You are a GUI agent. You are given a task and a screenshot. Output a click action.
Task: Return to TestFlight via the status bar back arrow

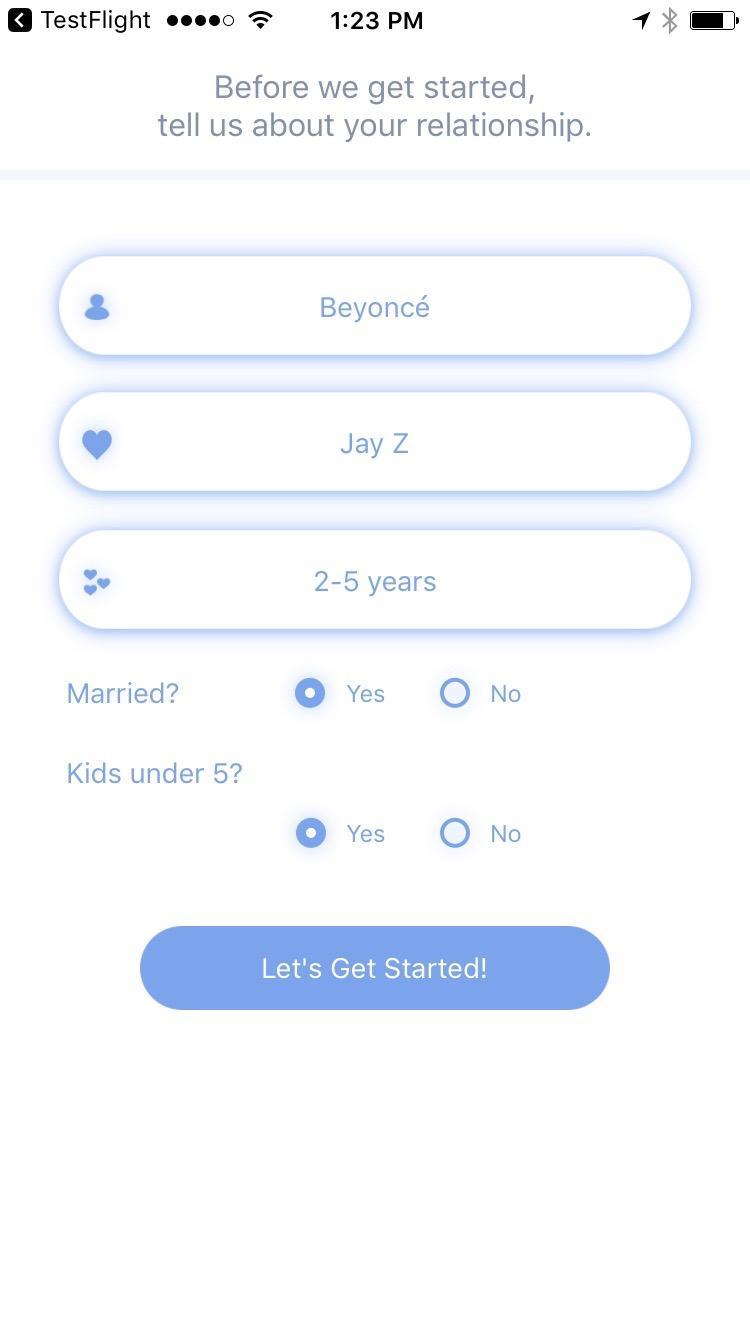tap(20, 20)
